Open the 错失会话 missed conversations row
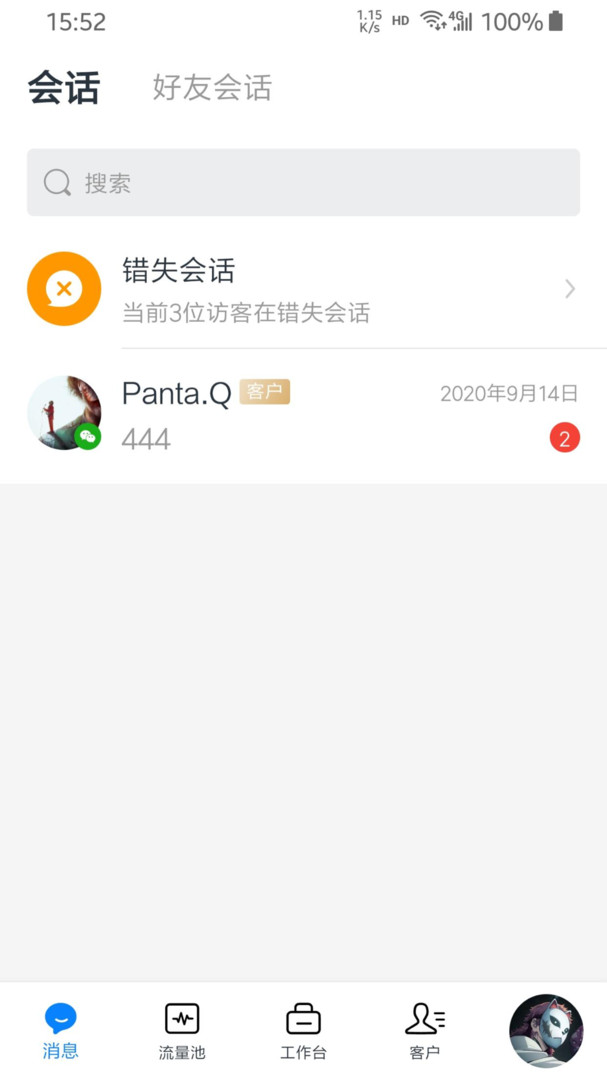This screenshot has width=607, height=1080. click(303, 289)
